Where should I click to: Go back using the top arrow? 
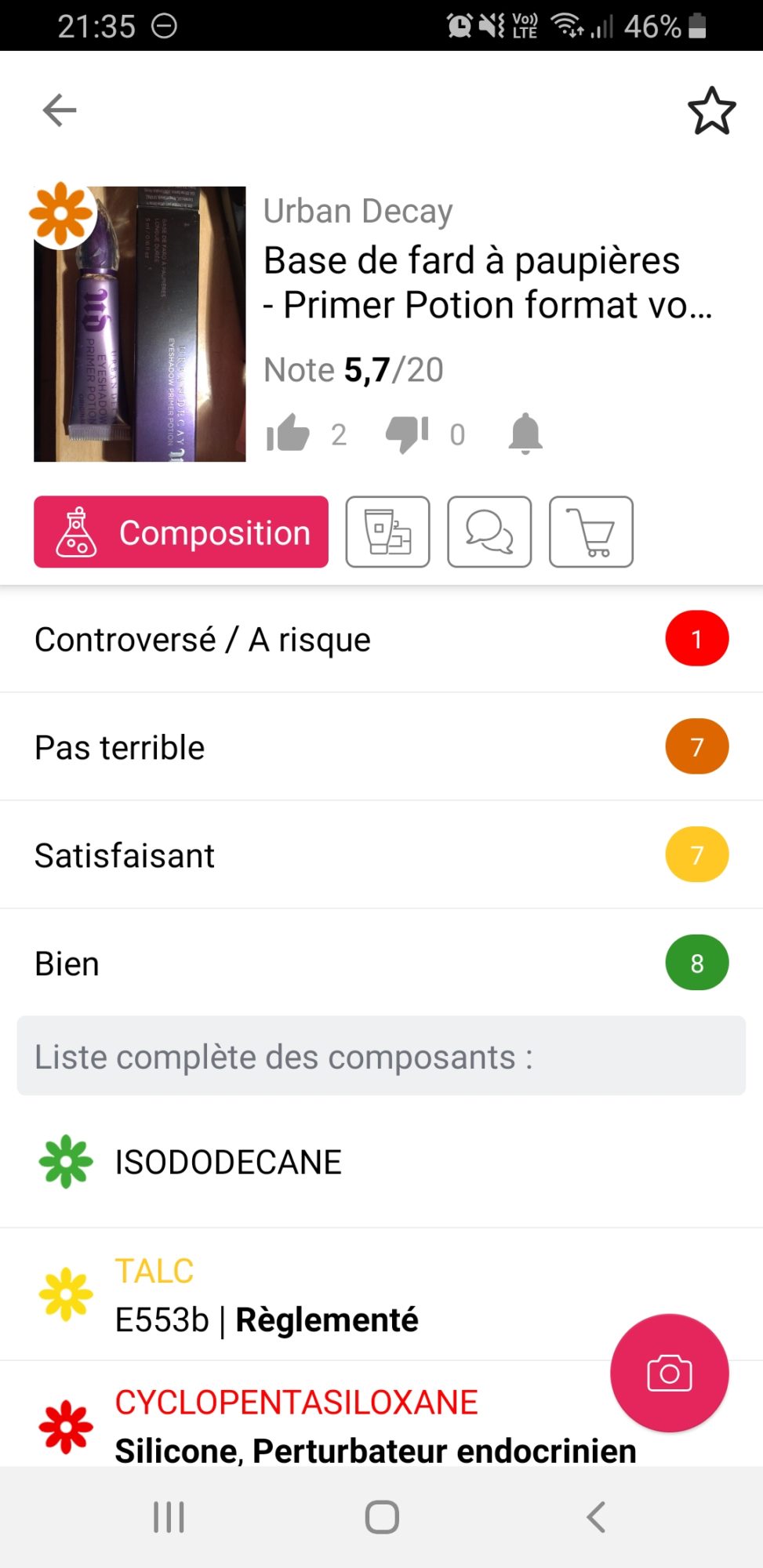pyautogui.click(x=60, y=111)
